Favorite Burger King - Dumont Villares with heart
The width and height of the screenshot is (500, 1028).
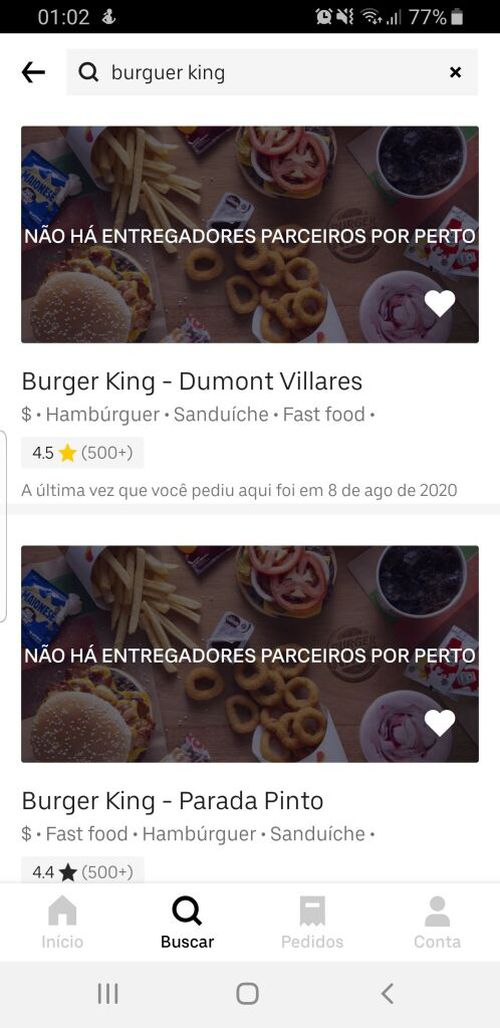[x=440, y=303]
